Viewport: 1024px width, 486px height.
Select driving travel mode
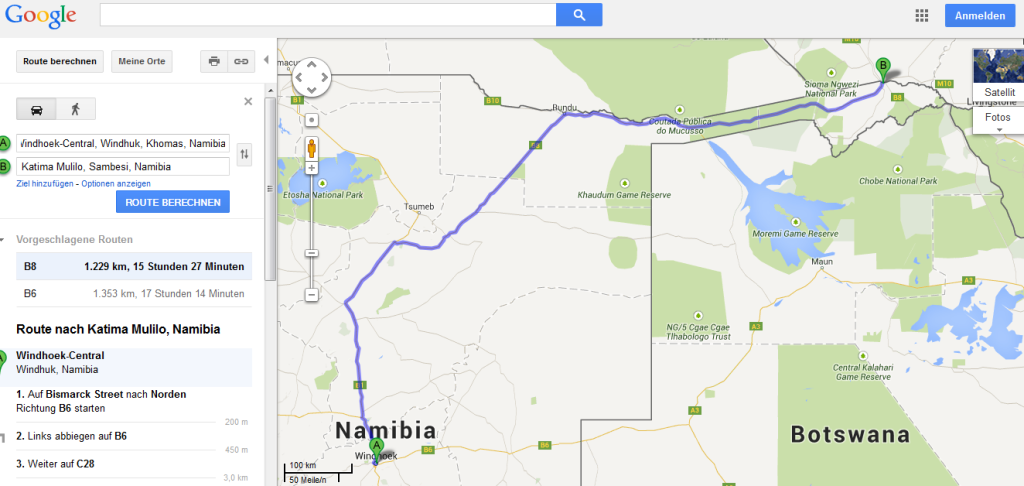[37, 109]
